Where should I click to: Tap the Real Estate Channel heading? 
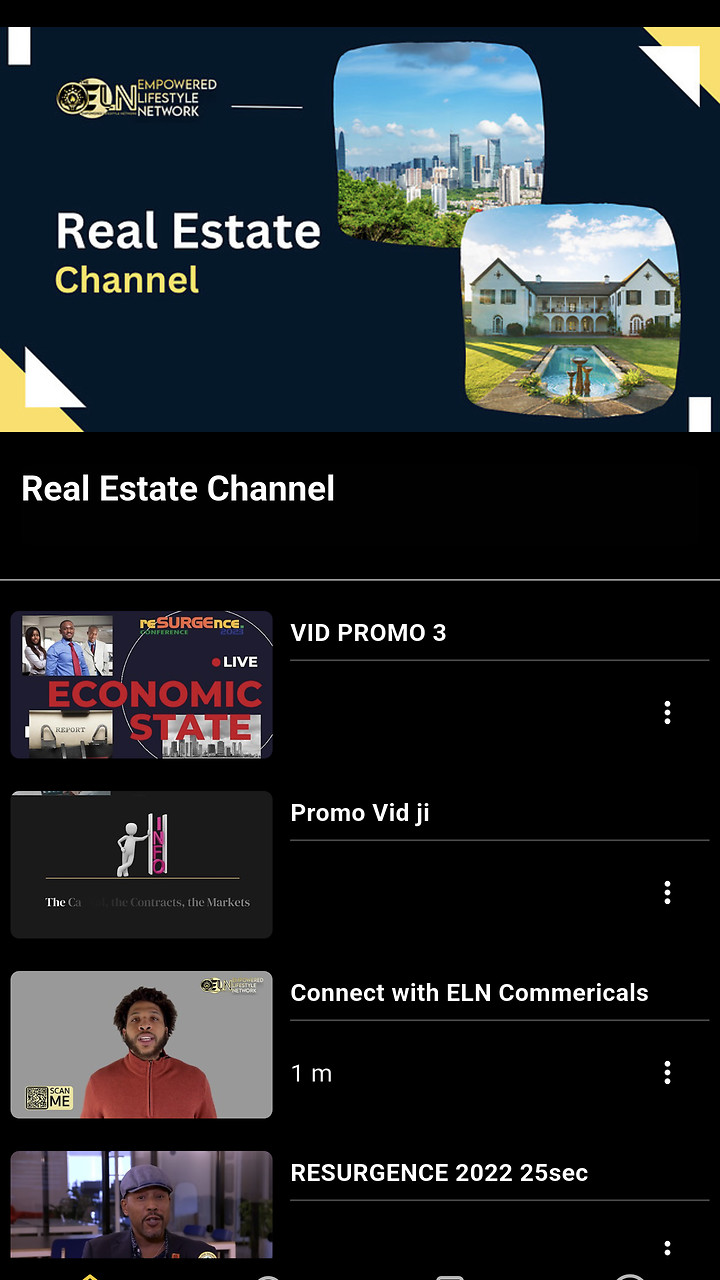tap(178, 488)
